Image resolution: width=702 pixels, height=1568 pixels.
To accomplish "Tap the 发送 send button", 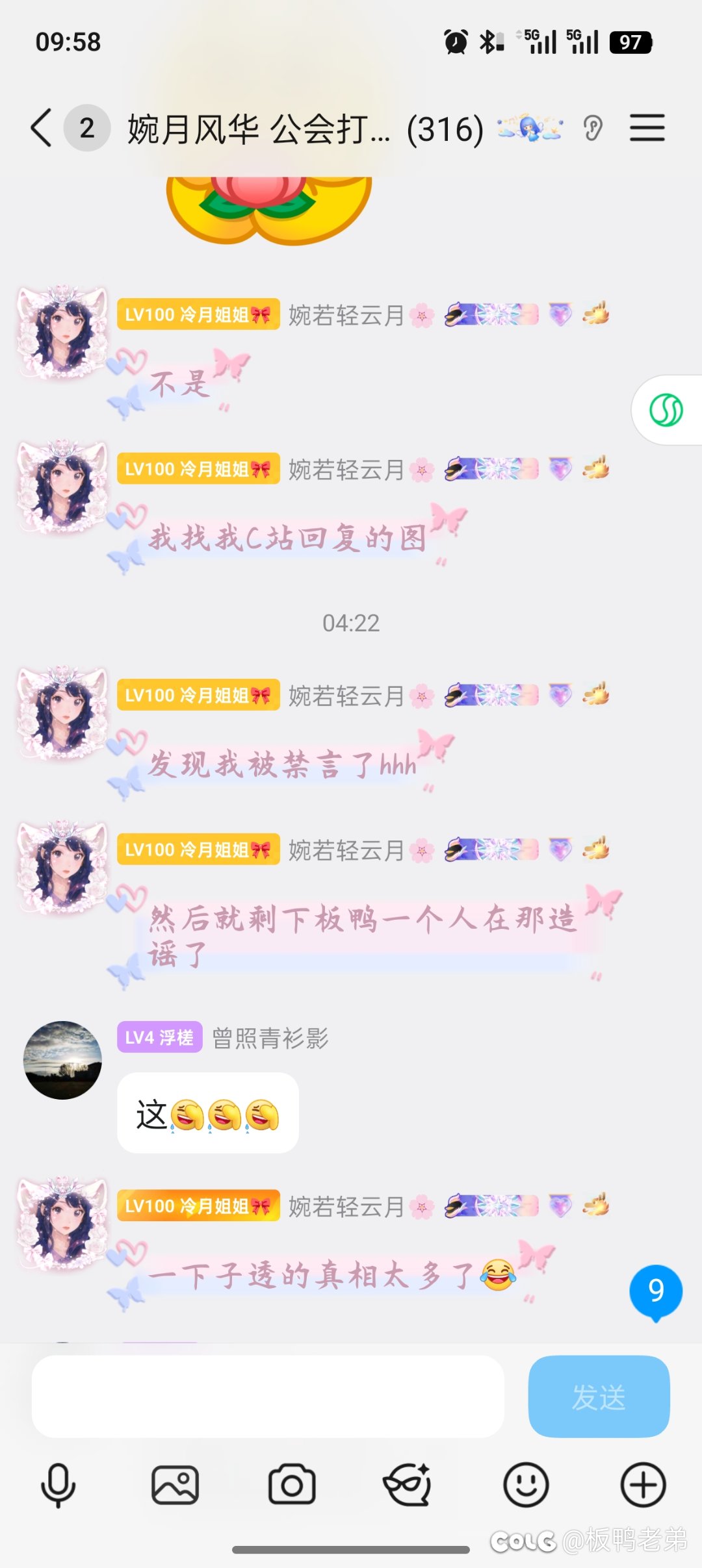I will pos(599,1397).
